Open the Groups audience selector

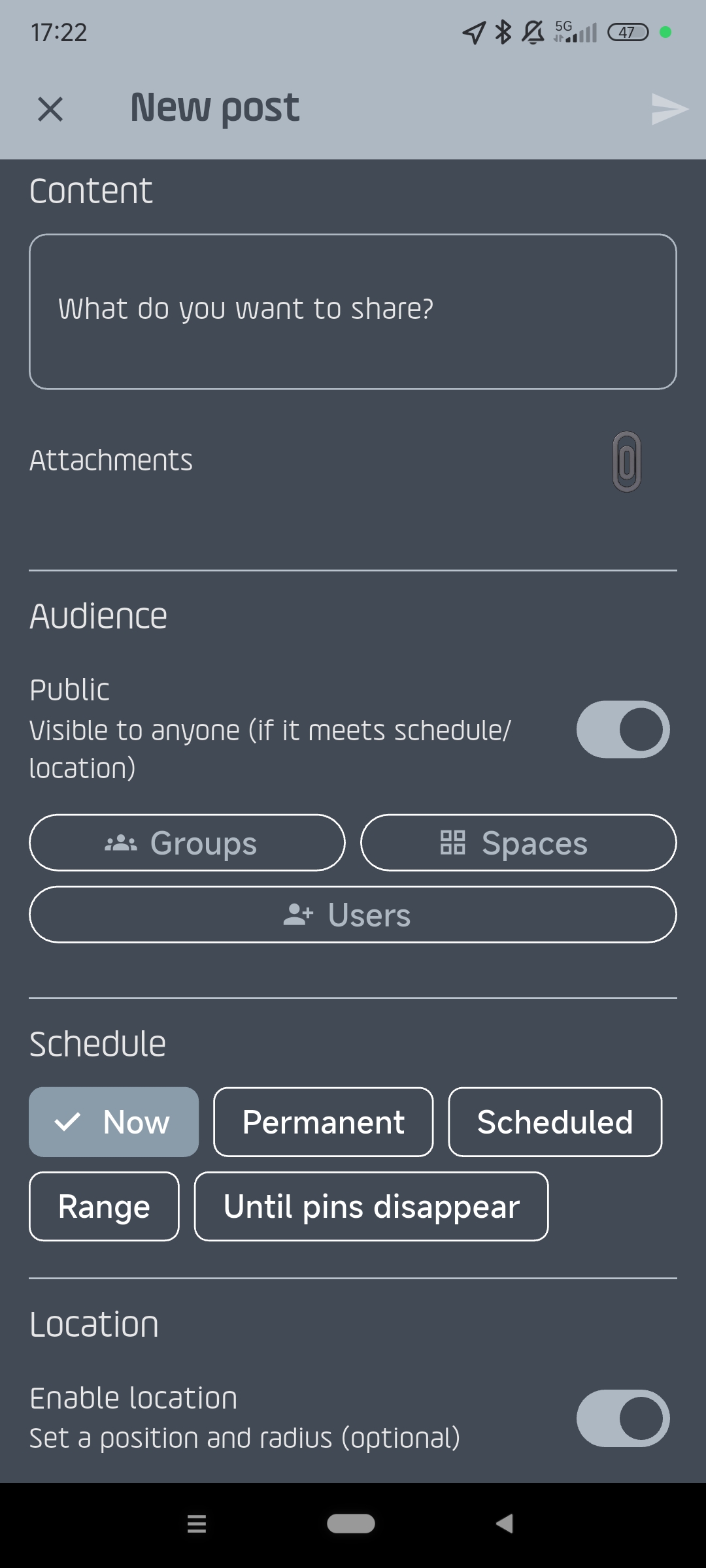click(x=187, y=842)
